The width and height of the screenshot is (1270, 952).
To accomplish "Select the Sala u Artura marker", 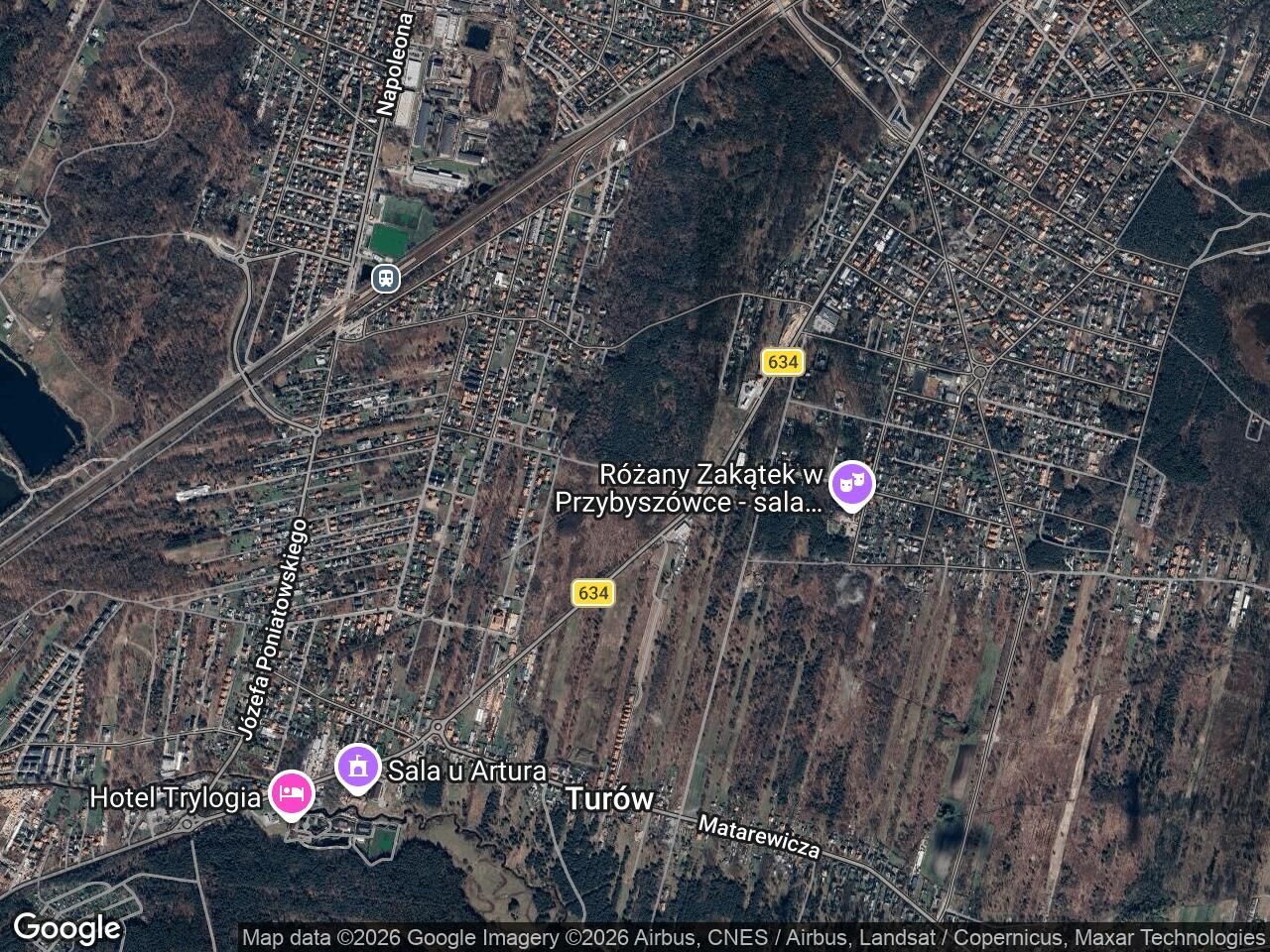I will coord(358,770).
